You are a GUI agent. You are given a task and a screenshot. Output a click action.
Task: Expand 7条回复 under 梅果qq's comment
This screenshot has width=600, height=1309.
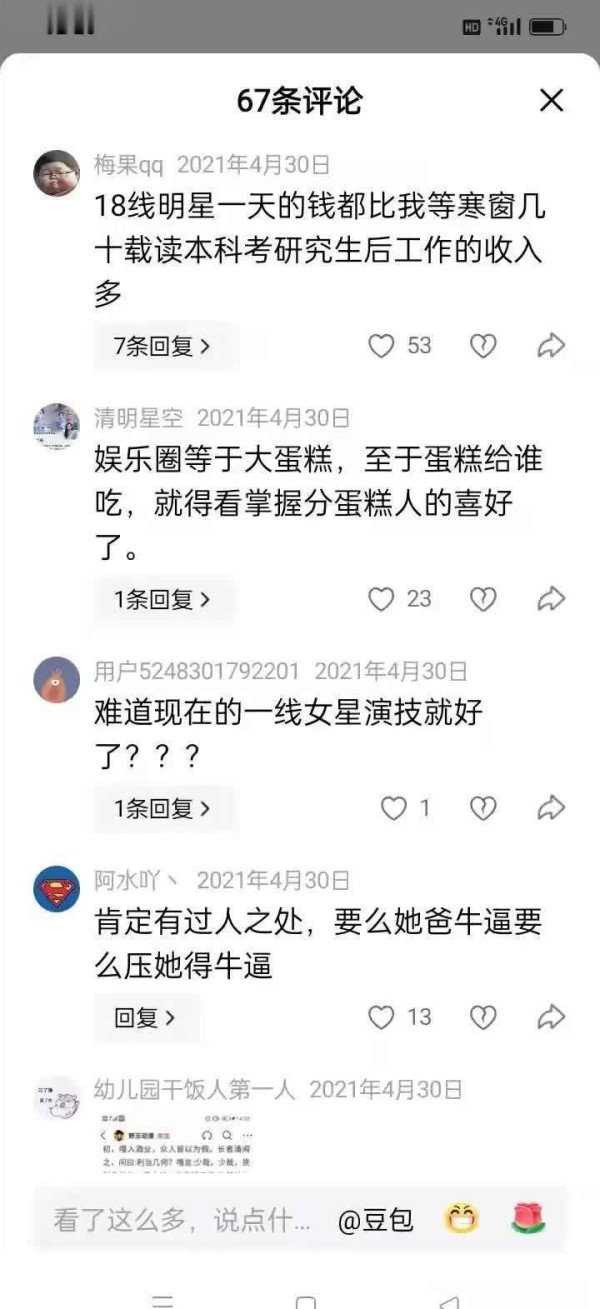(x=163, y=346)
